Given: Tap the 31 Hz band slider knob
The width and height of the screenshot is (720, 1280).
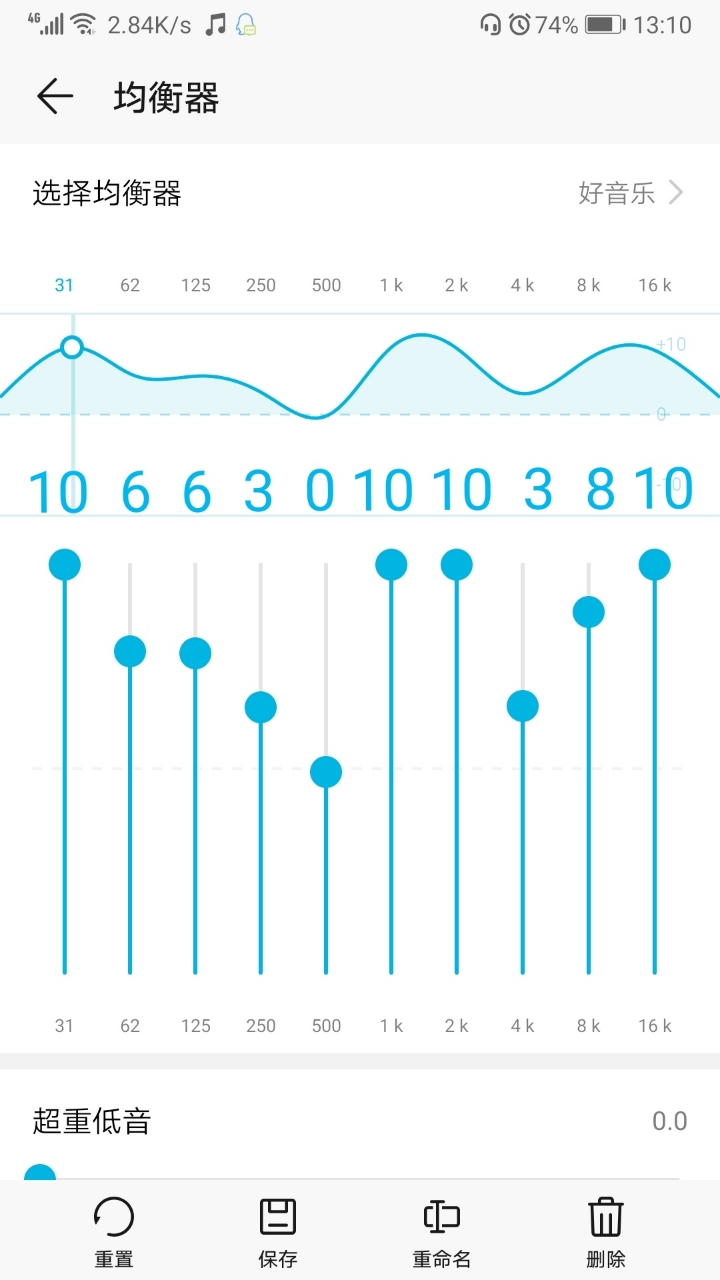Looking at the screenshot, I should pyautogui.click(x=65, y=565).
